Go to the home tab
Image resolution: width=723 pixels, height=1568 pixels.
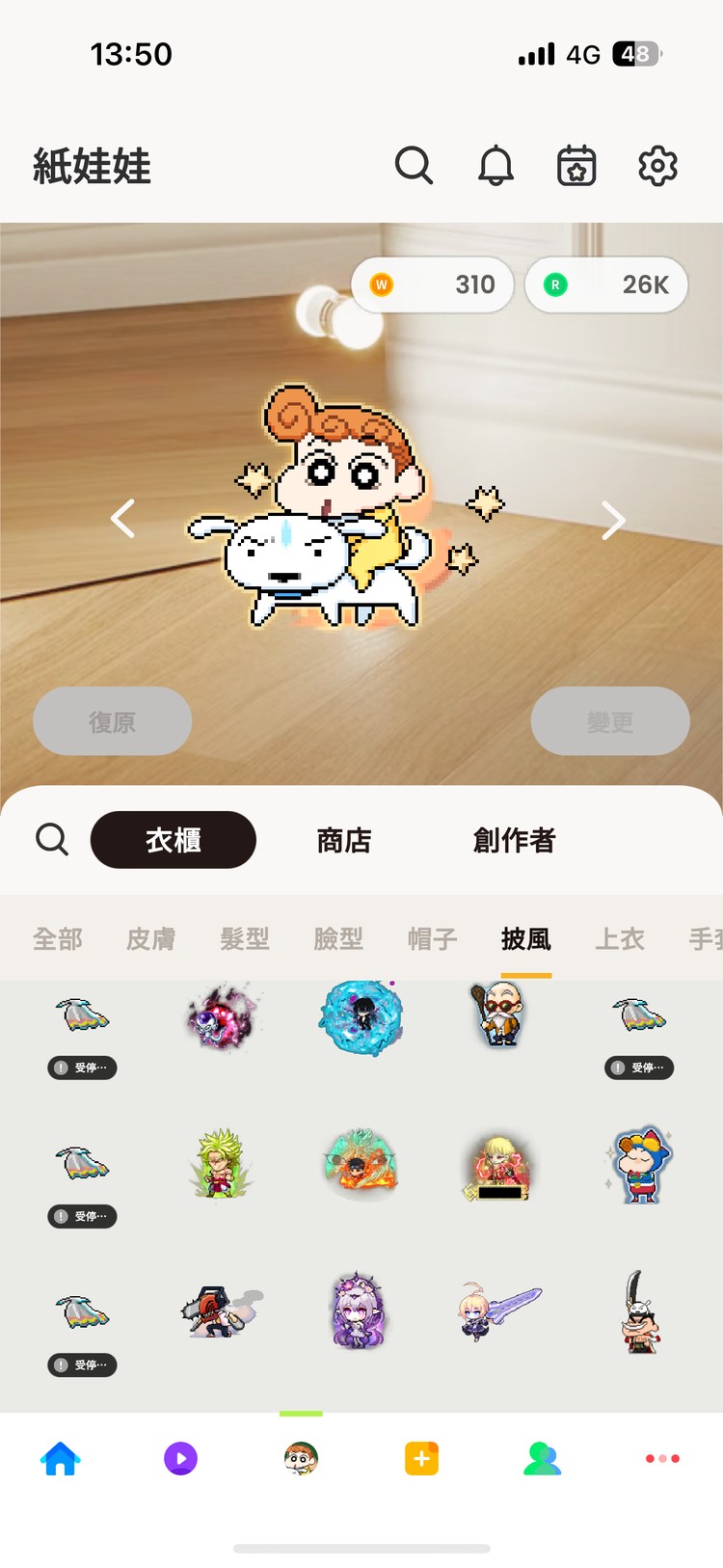click(60, 1458)
